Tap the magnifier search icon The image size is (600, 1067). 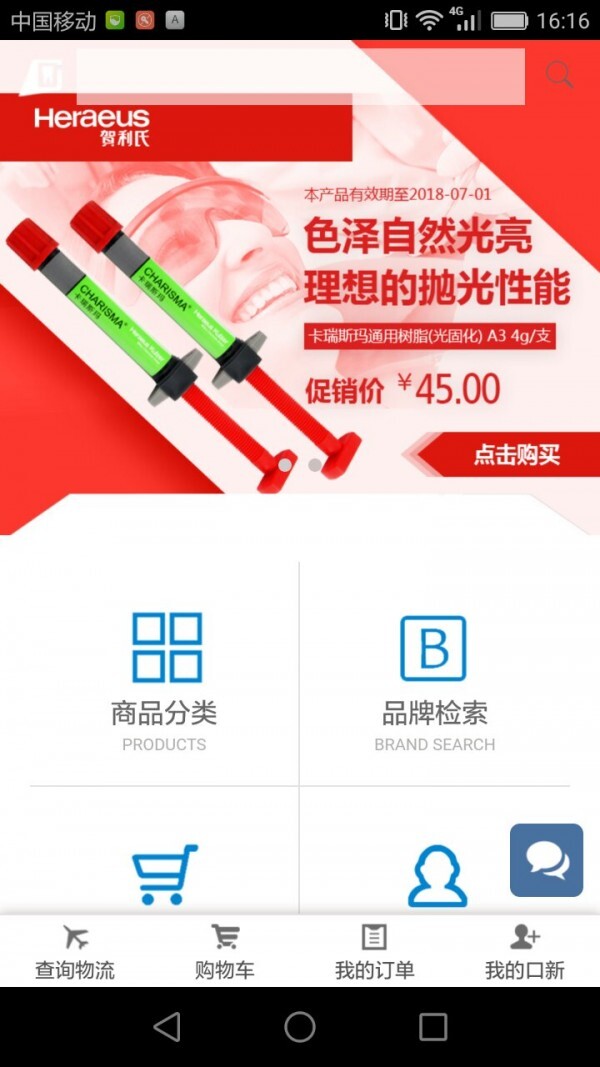pyautogui.click(x=559, y=74)
